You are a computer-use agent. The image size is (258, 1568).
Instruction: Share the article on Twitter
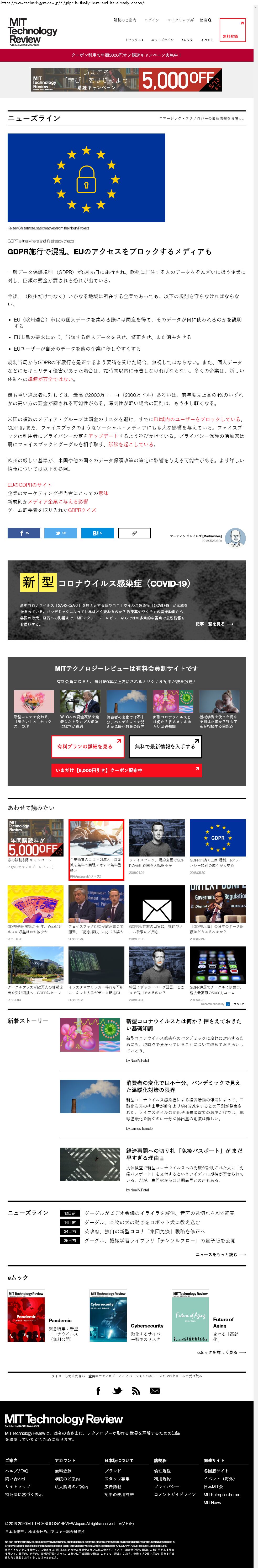click(61, 533)
